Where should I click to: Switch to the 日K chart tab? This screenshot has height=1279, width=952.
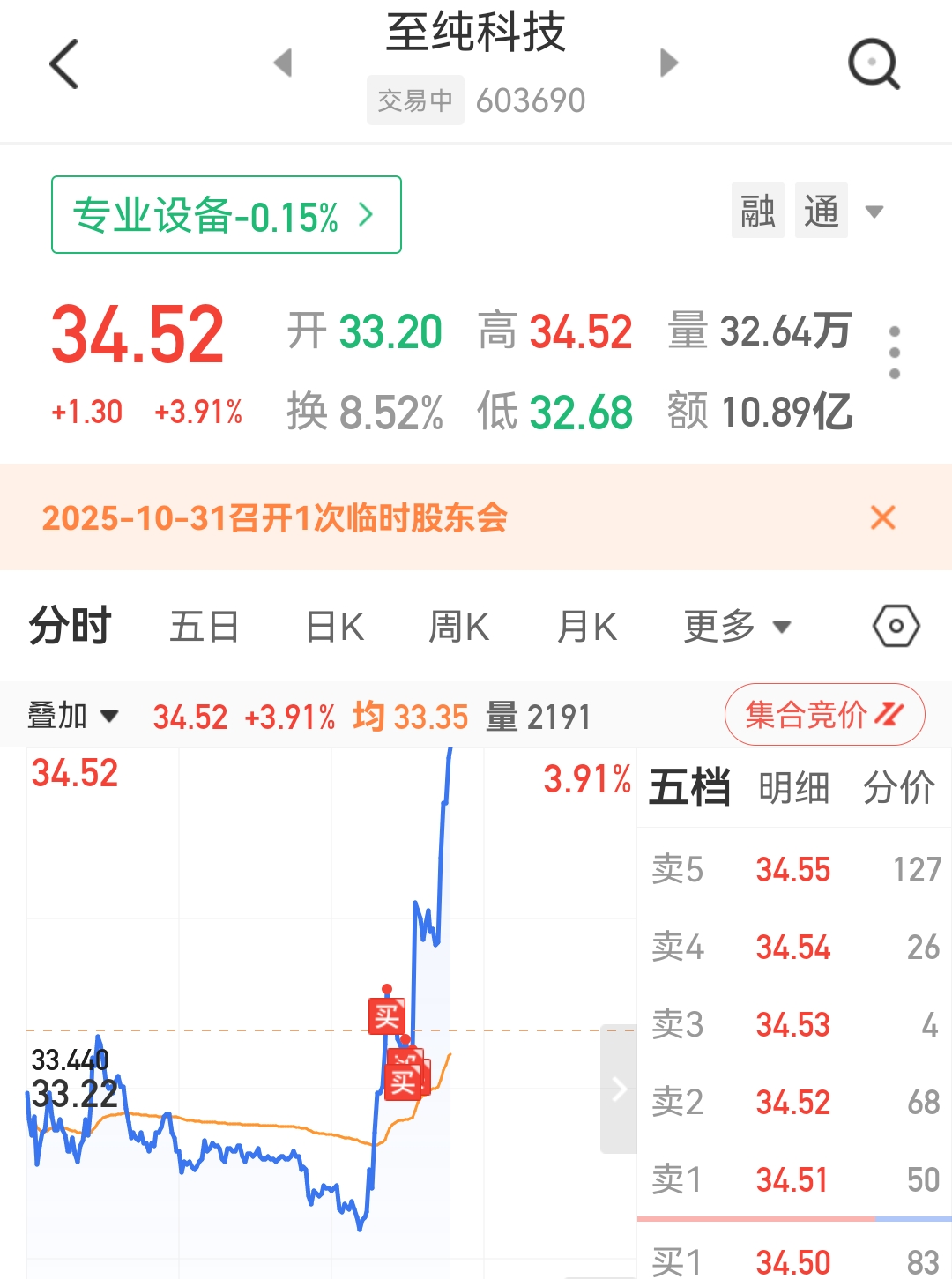334,627
